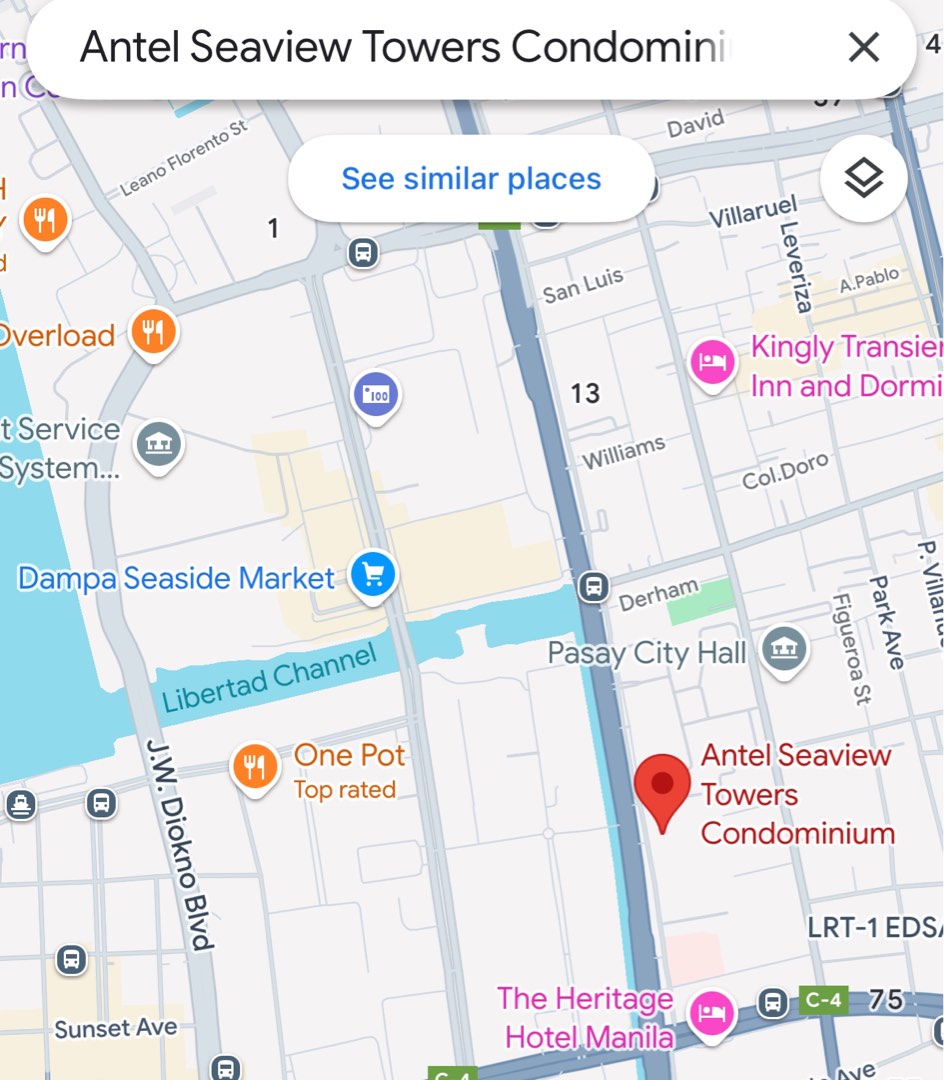This screenshot has height=1080, width=944.
Task: Select the Overload restaurant marker
Action: (152, 332)
